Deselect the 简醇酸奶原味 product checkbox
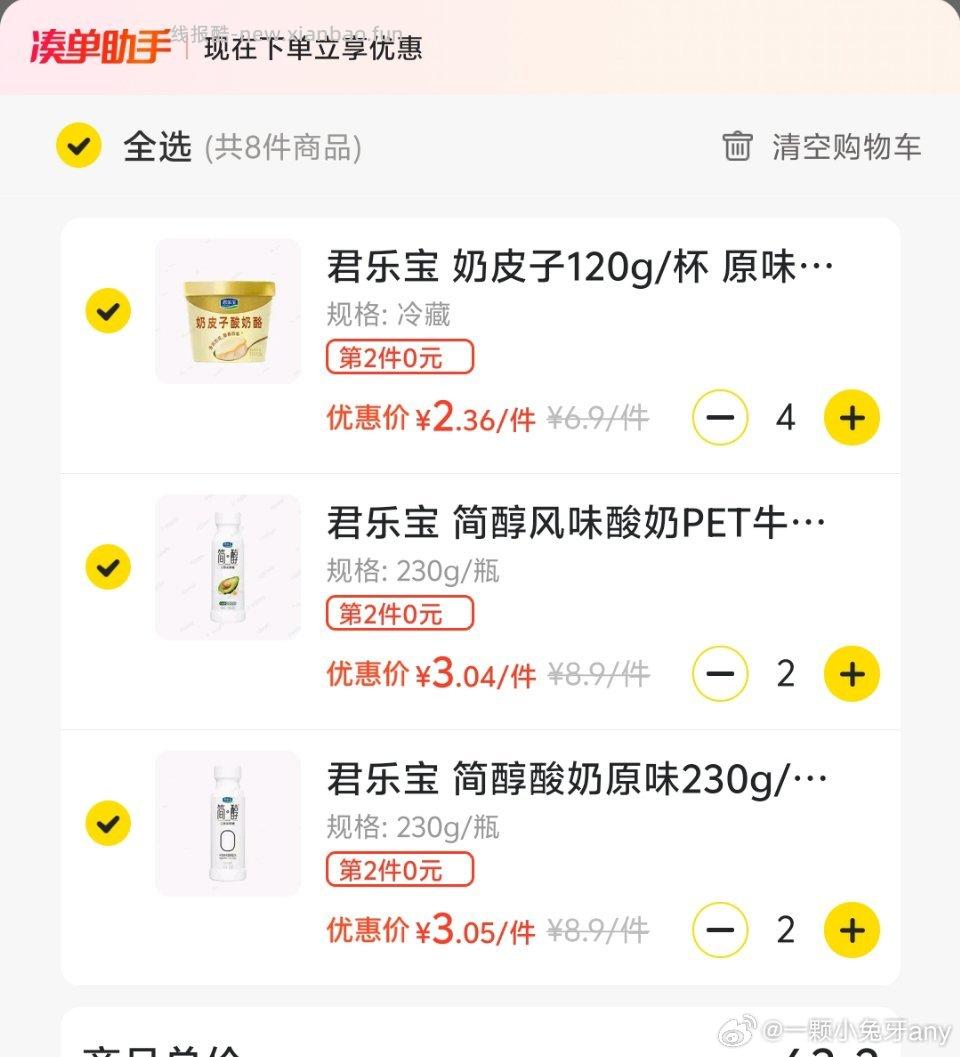960x1057 pixels. click(108, 823)
